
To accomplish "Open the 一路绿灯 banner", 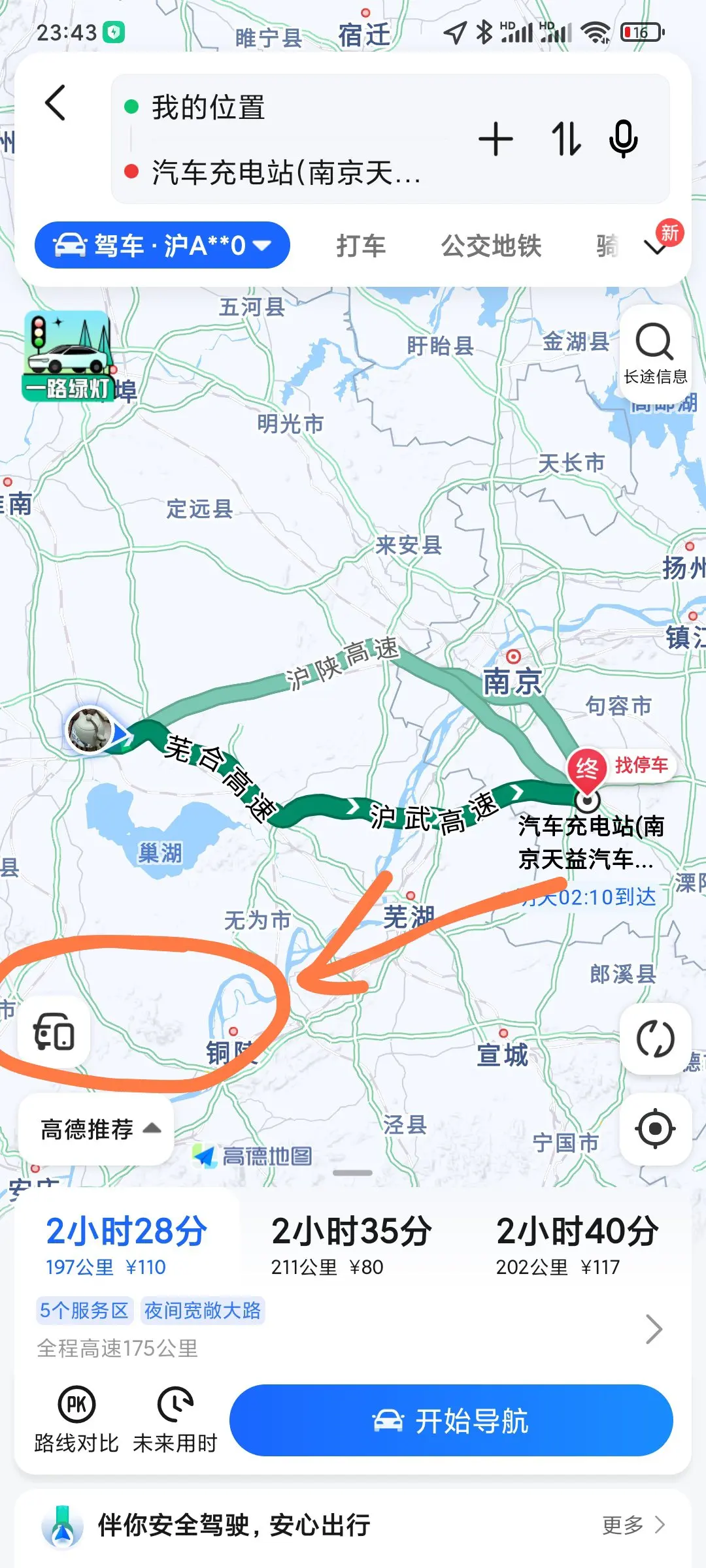I will [68, 356].
